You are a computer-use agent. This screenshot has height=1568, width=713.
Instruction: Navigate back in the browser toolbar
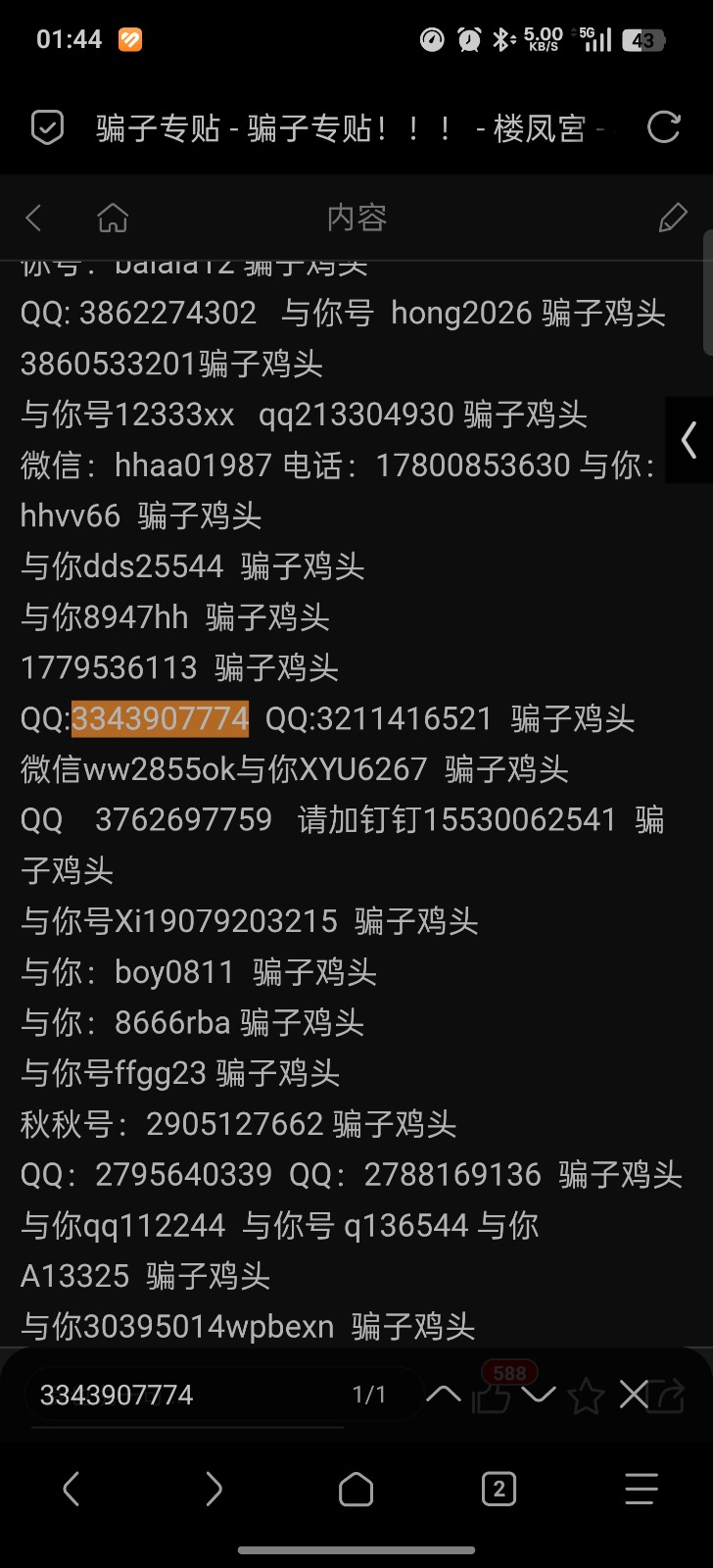71,1490
